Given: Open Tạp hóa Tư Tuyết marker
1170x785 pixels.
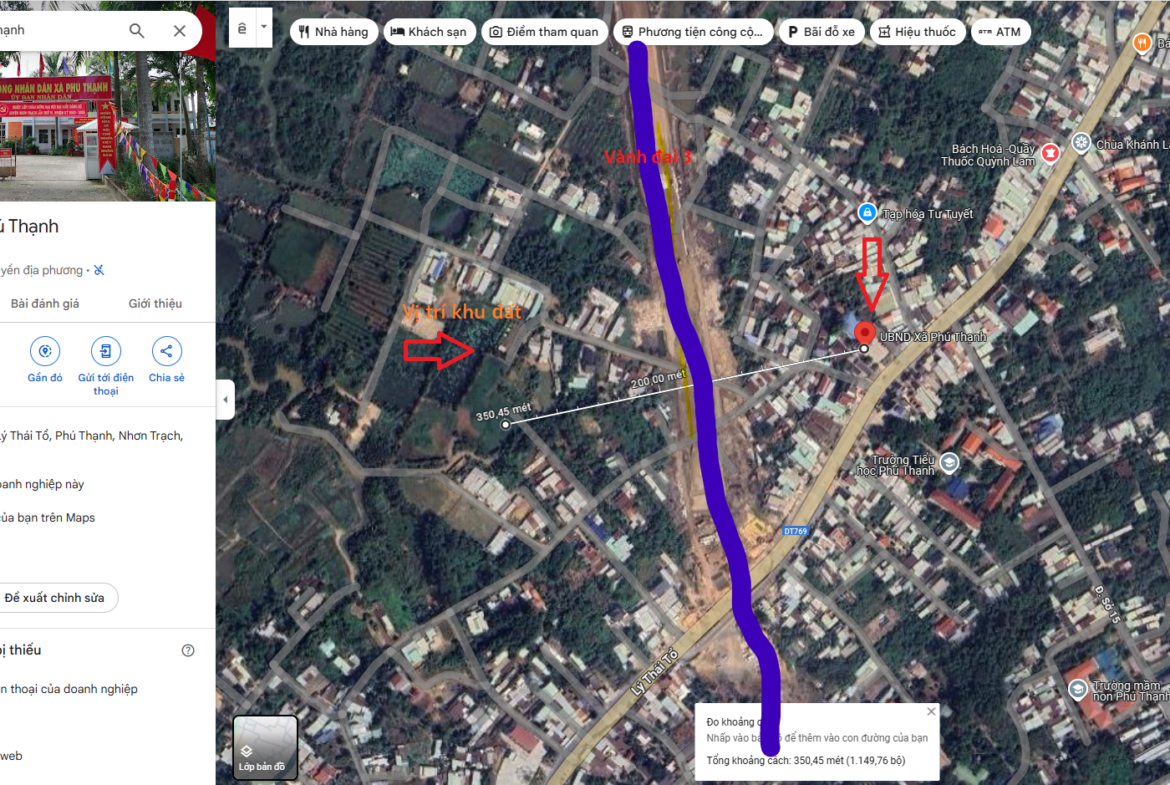Looking at the screenshot, I should click(867, 213).
